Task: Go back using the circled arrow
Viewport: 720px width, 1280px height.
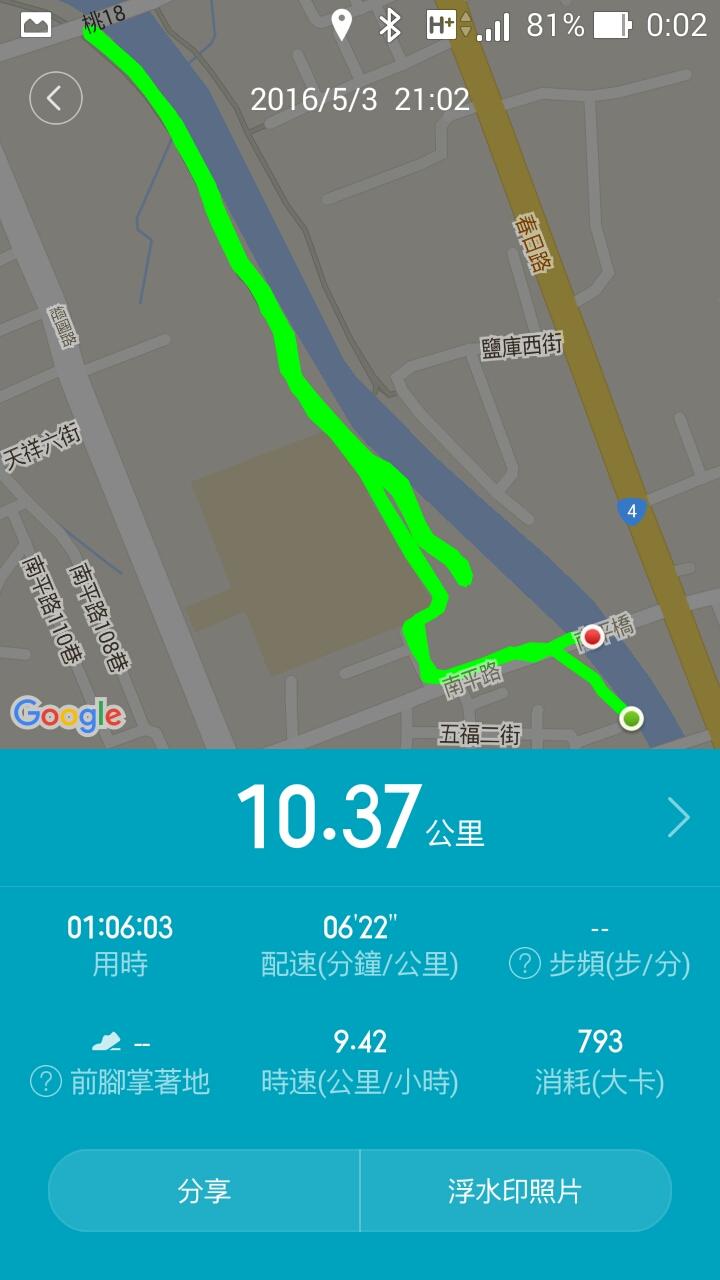Action: (x=56, y=98)
